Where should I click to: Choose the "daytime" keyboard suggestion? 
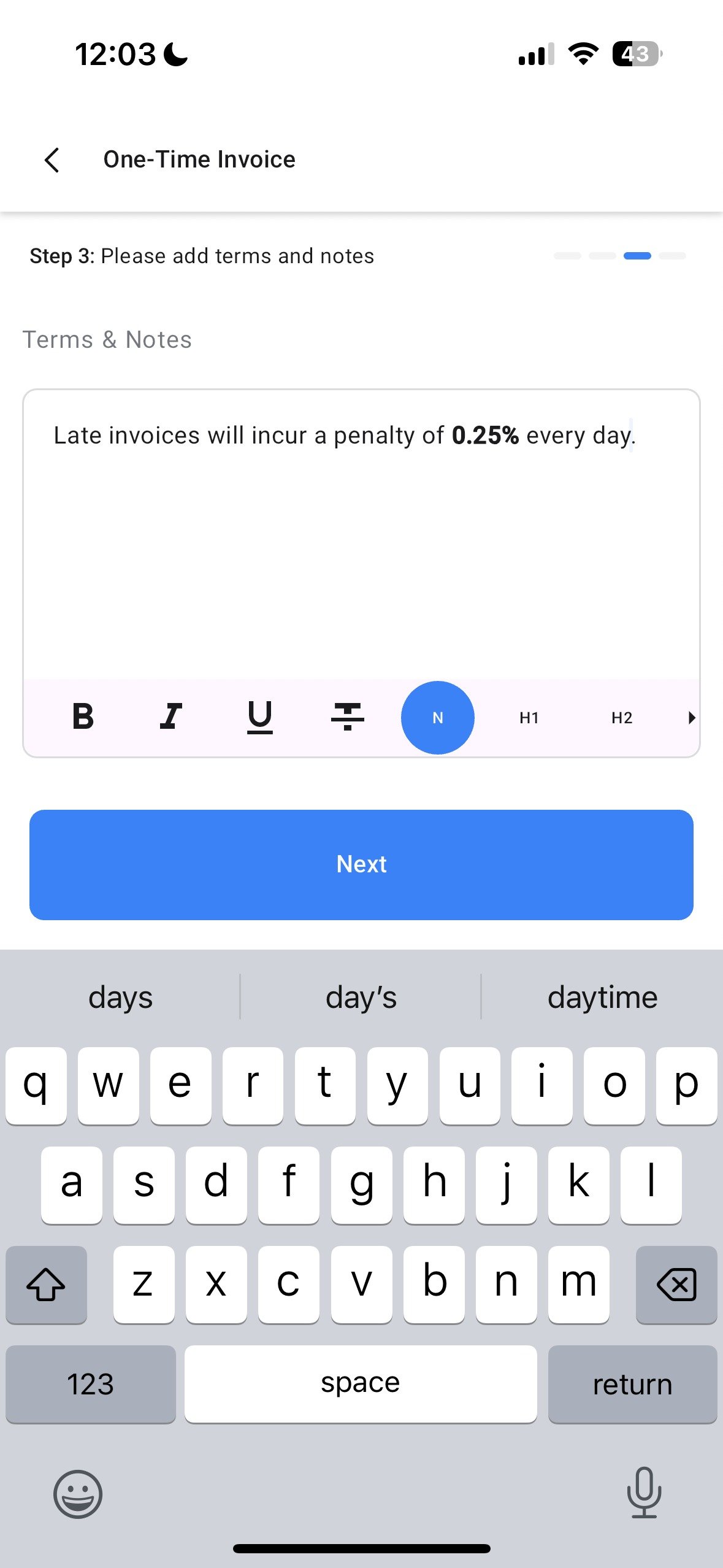point(602,997)
